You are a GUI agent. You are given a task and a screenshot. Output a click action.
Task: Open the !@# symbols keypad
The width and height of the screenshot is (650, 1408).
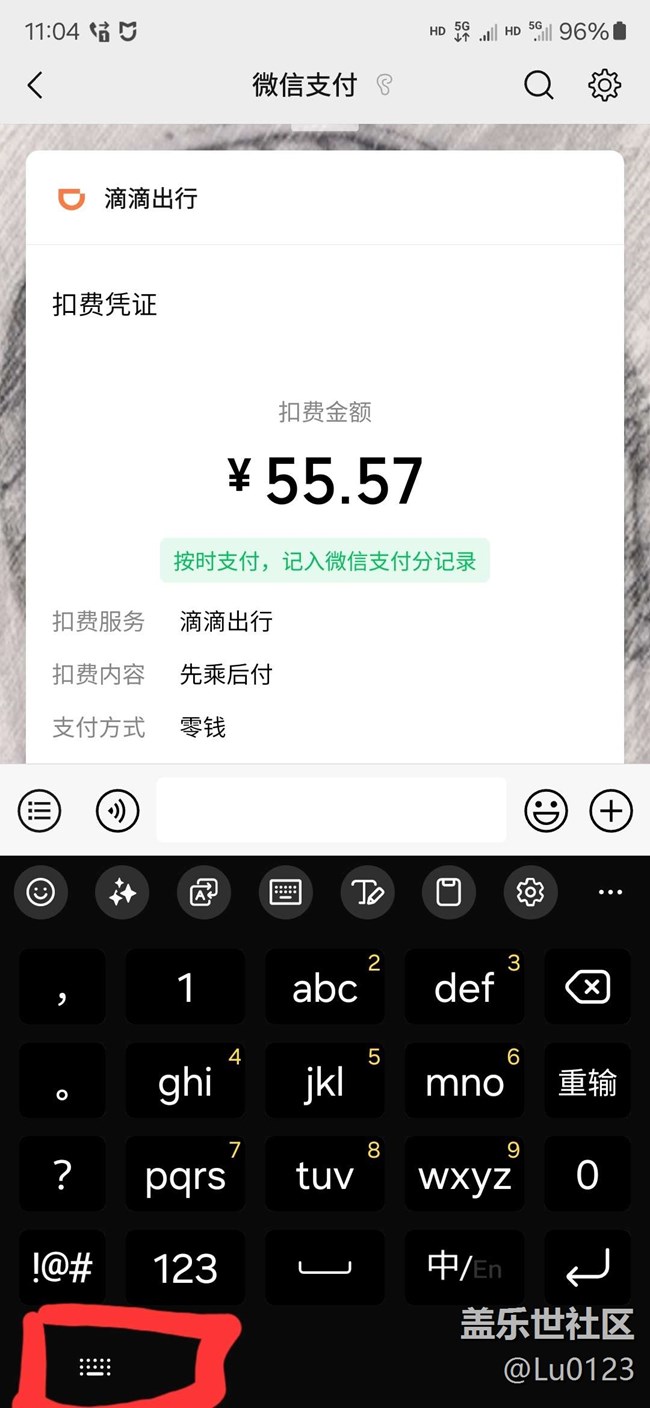pyautogui.click(x=62, y=1269)
